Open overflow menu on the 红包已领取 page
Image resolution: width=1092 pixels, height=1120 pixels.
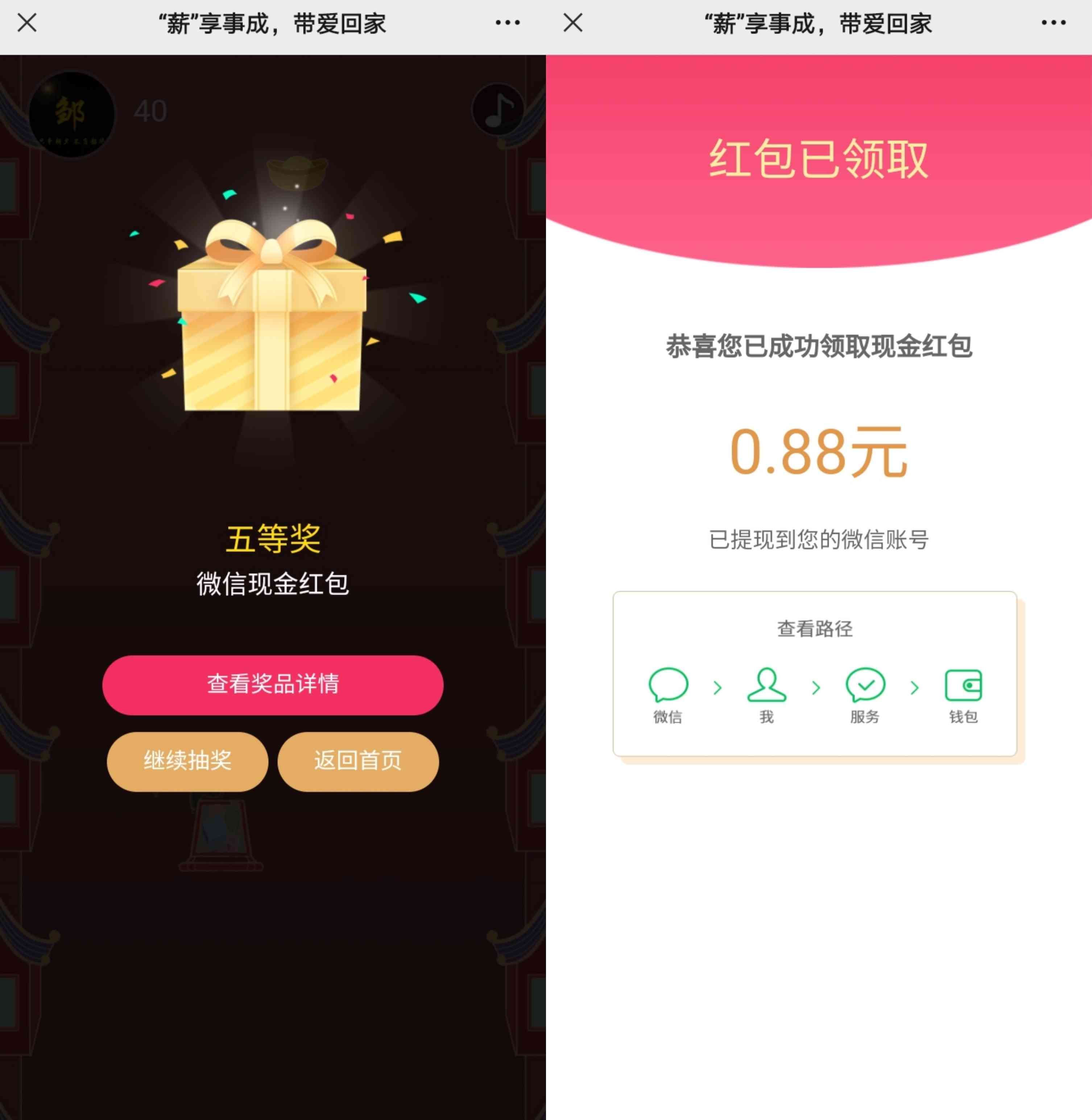pyautogui.click(x=1054, y=23)
